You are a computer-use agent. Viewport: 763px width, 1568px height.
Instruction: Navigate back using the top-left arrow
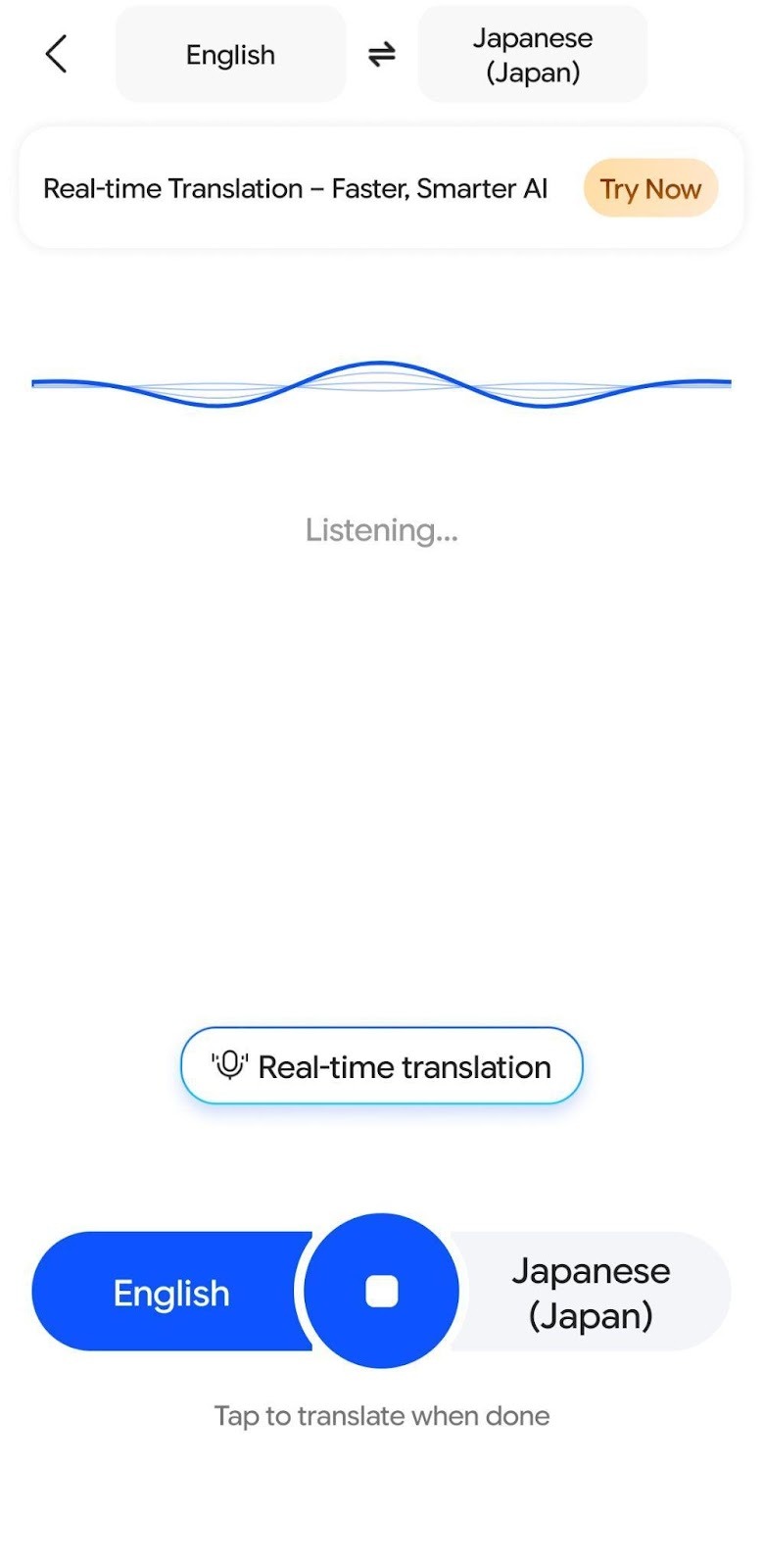tap(57, 54)
